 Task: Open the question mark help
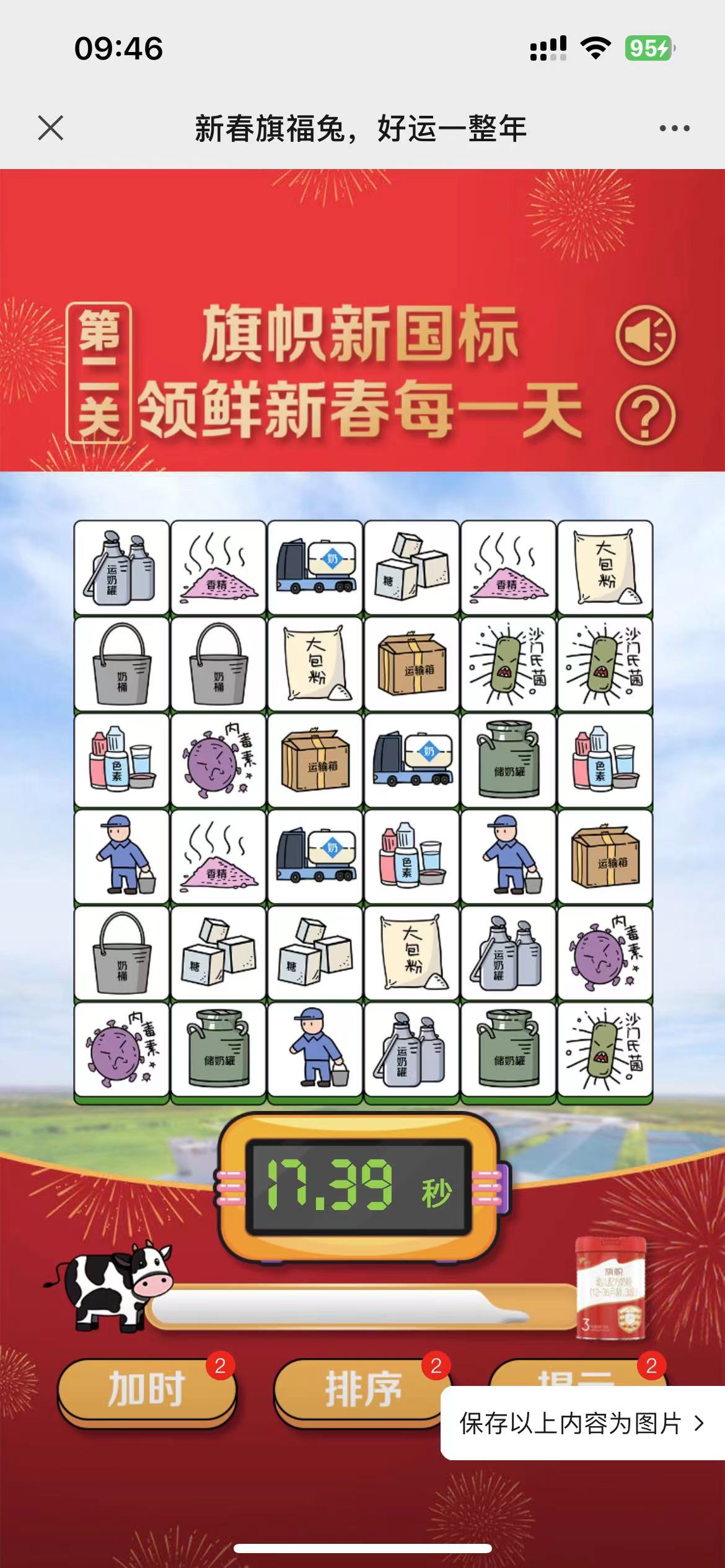coord(645,416)
